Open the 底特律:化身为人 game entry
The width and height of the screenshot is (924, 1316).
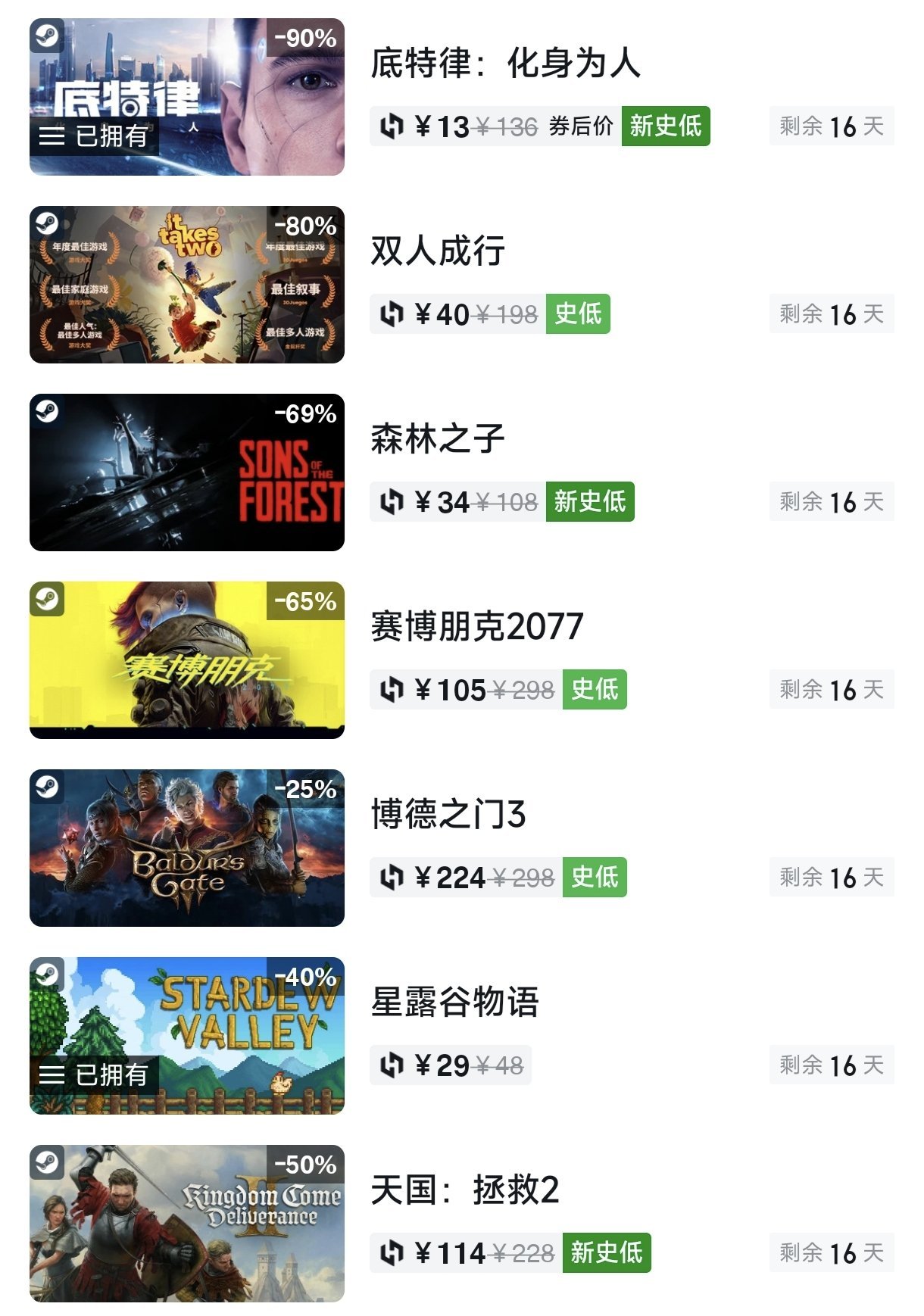(505, 63)
